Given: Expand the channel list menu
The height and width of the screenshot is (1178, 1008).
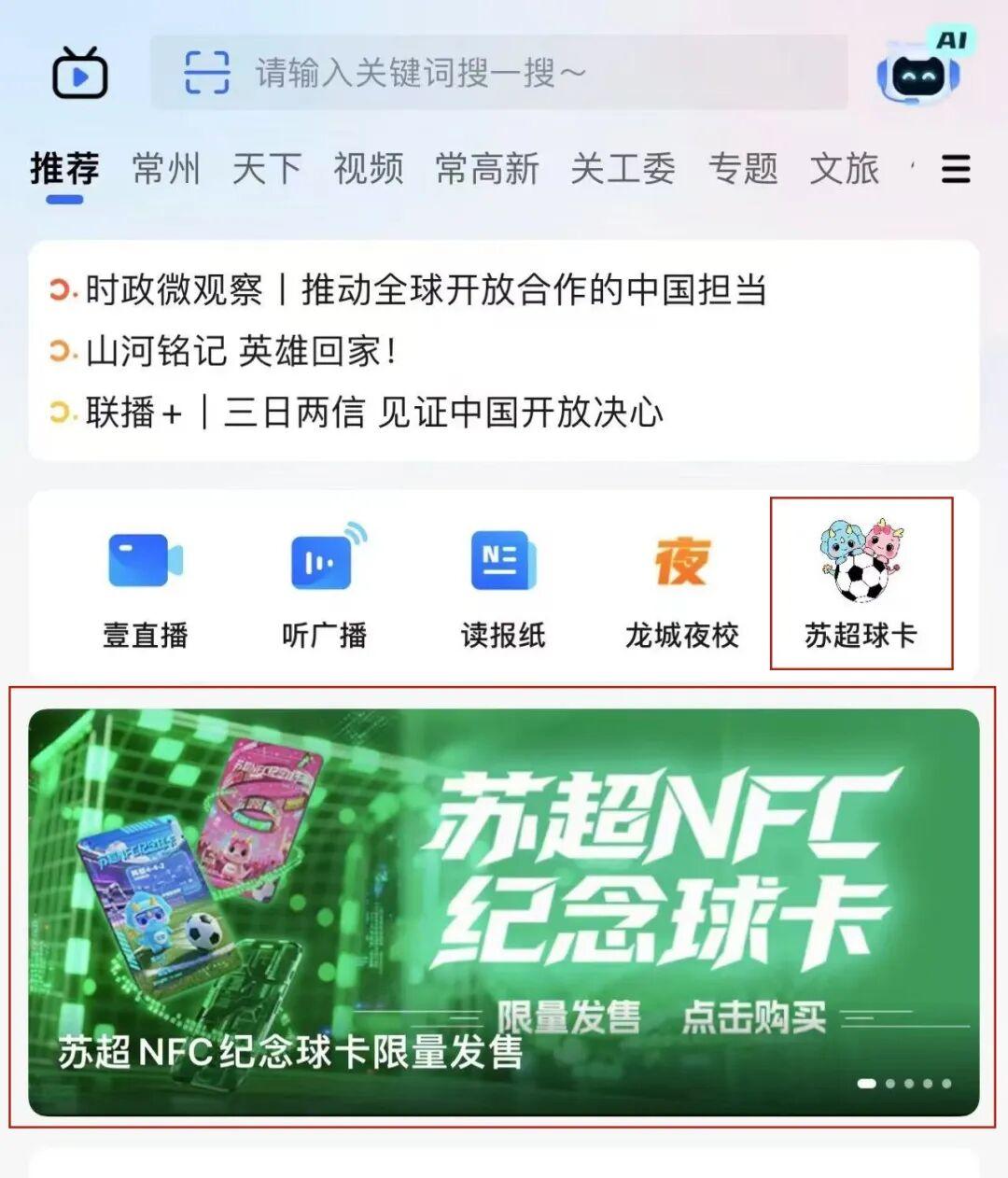Looking at the screenshot, I should 955,170.
